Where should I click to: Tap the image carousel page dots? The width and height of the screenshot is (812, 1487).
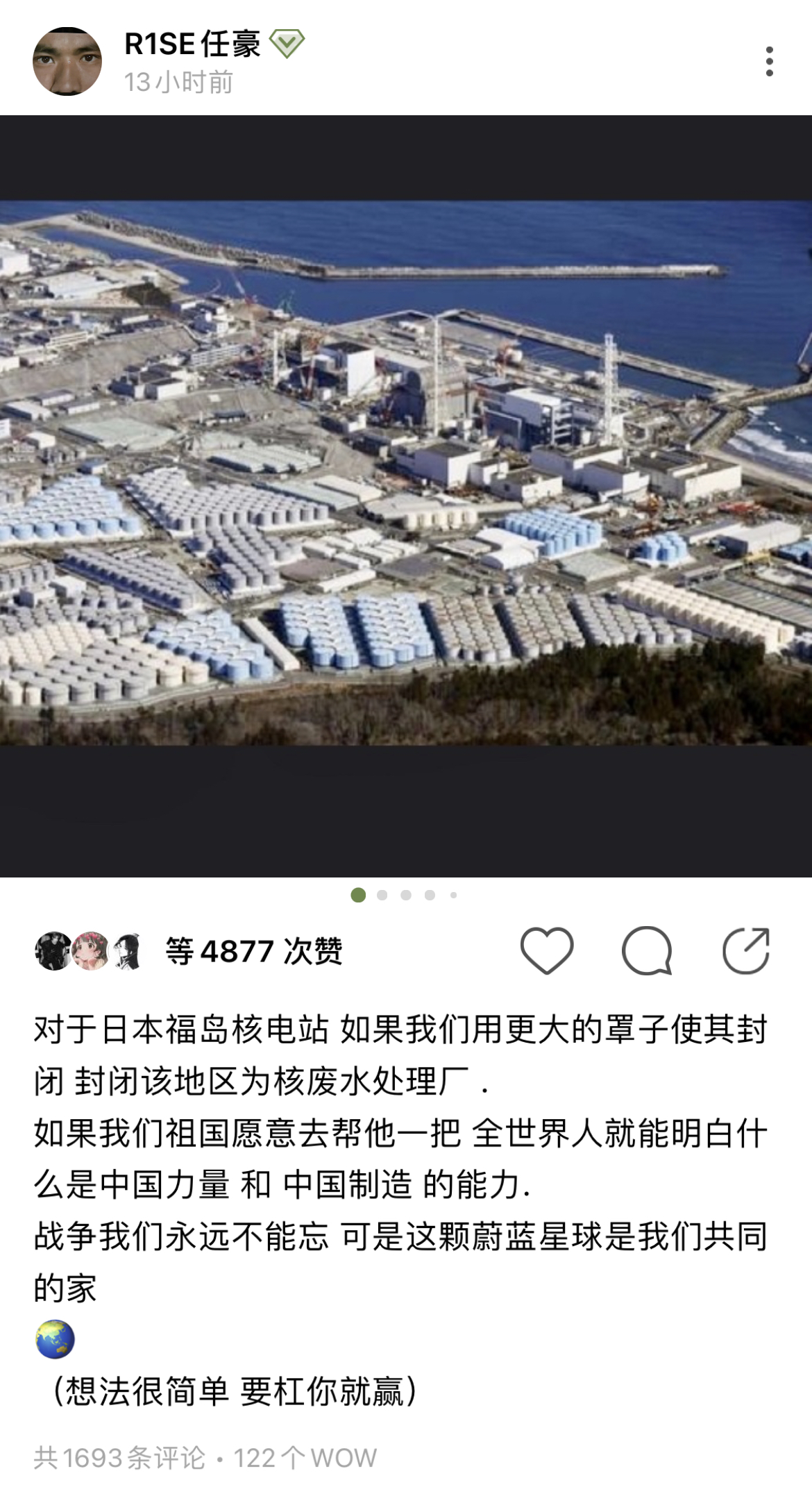click(405, 895)
